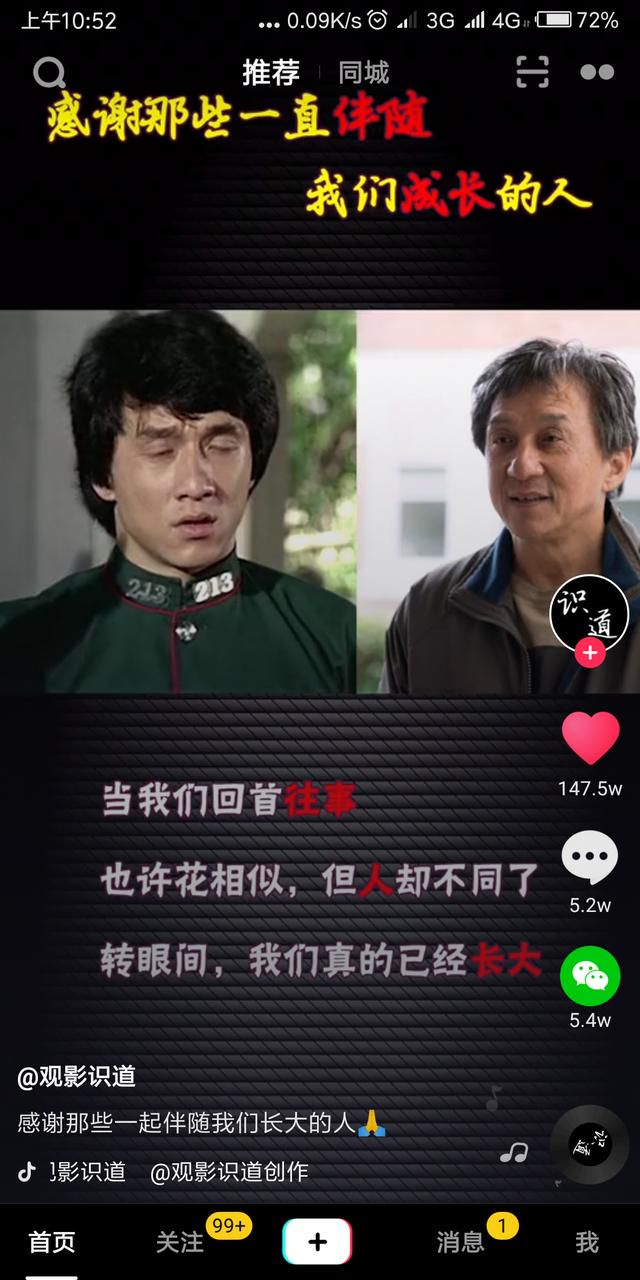Follow the creator with the plus badge
This screenshot has width=640, height=1280.
(589, 653)
